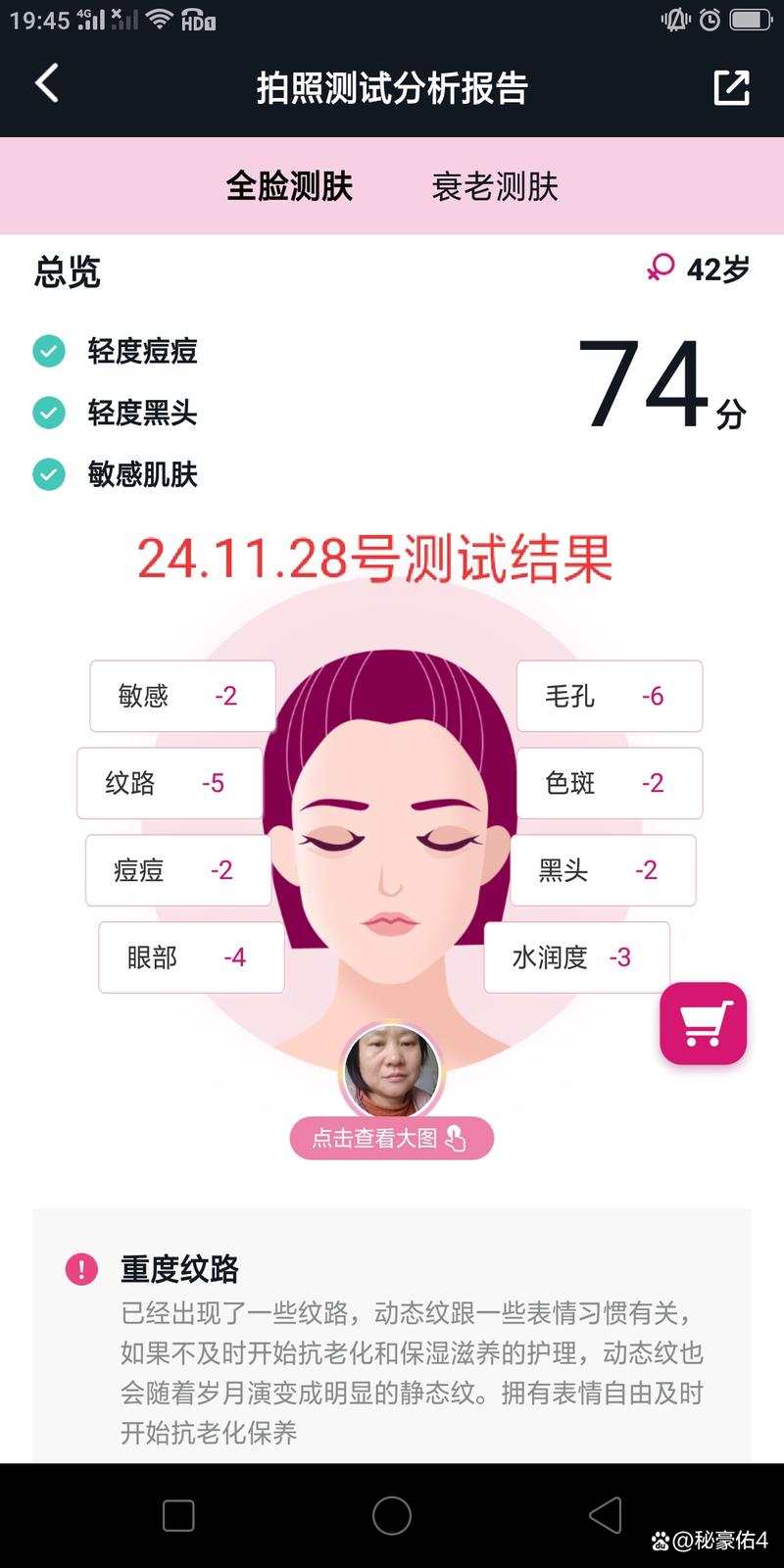Open recent apps from the navigation bar
This screenshot has width=784, height=1568.
[178, 1515]
